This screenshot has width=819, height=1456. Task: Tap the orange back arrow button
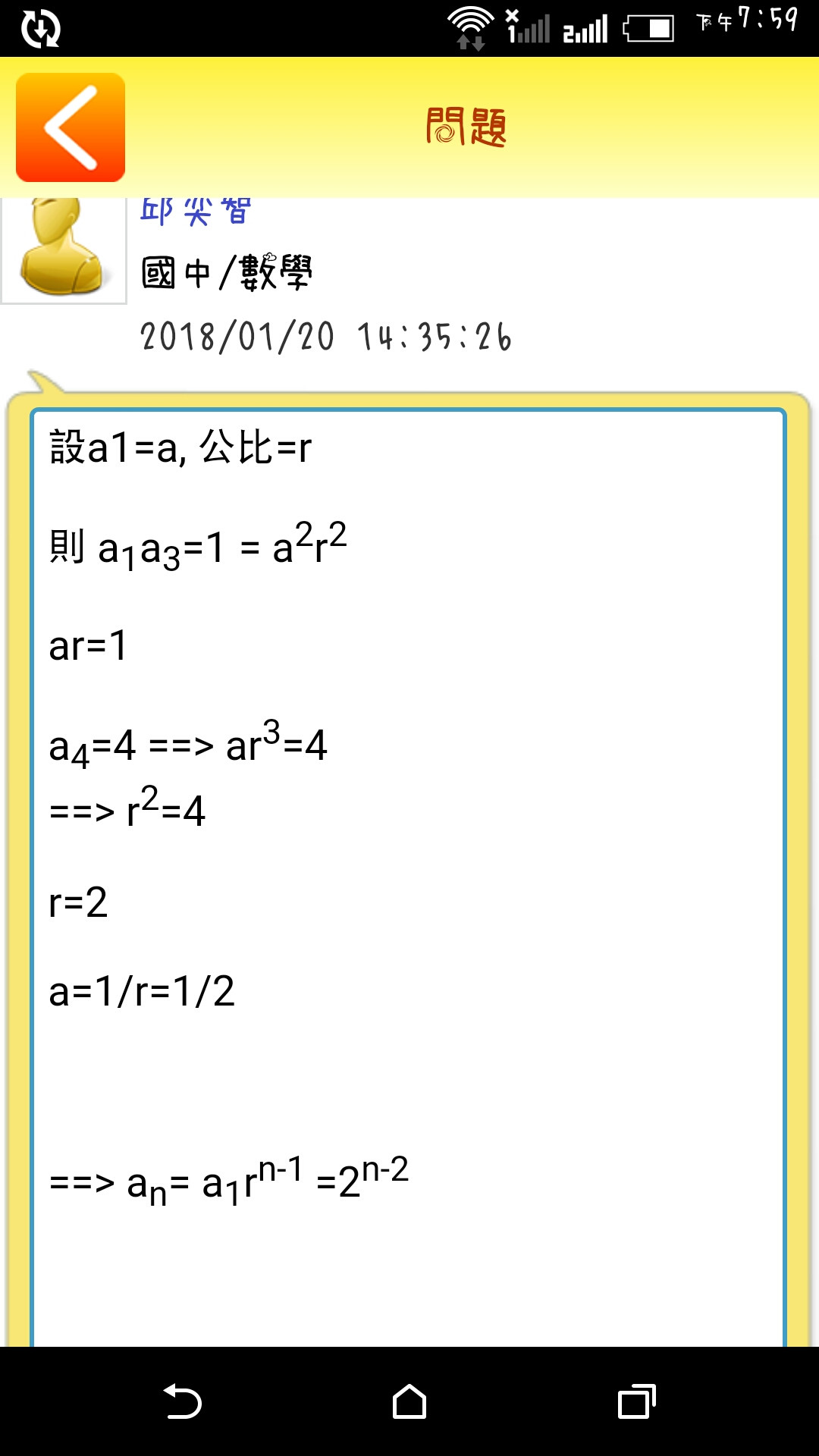point(71,127)
